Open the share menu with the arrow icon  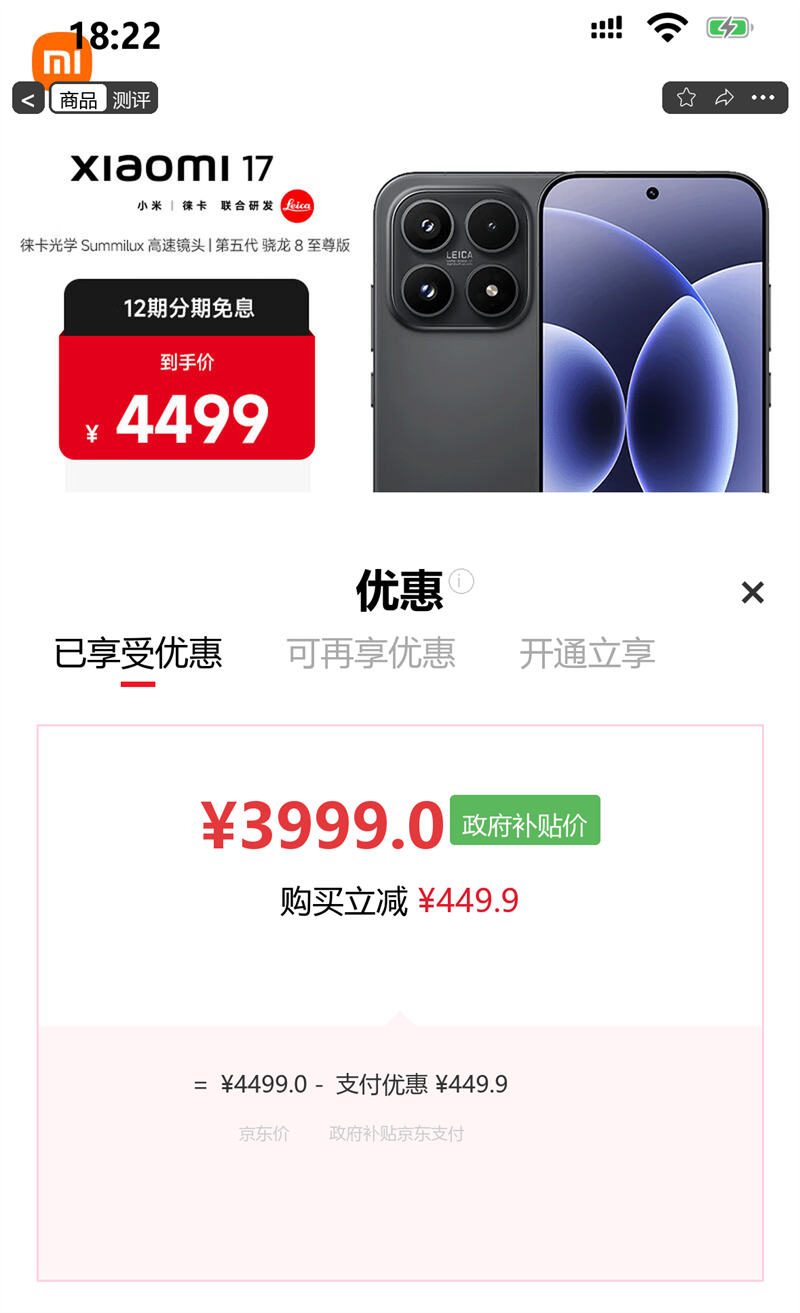724,97
